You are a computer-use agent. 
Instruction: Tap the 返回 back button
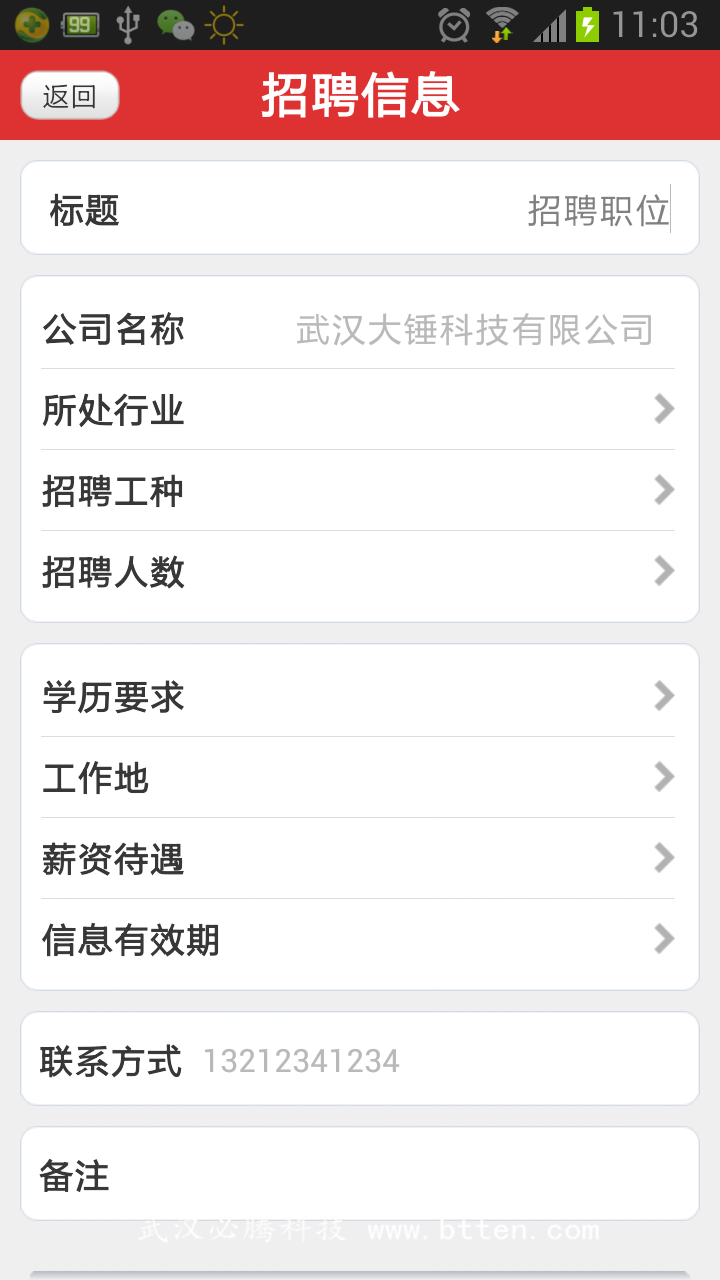70,96
